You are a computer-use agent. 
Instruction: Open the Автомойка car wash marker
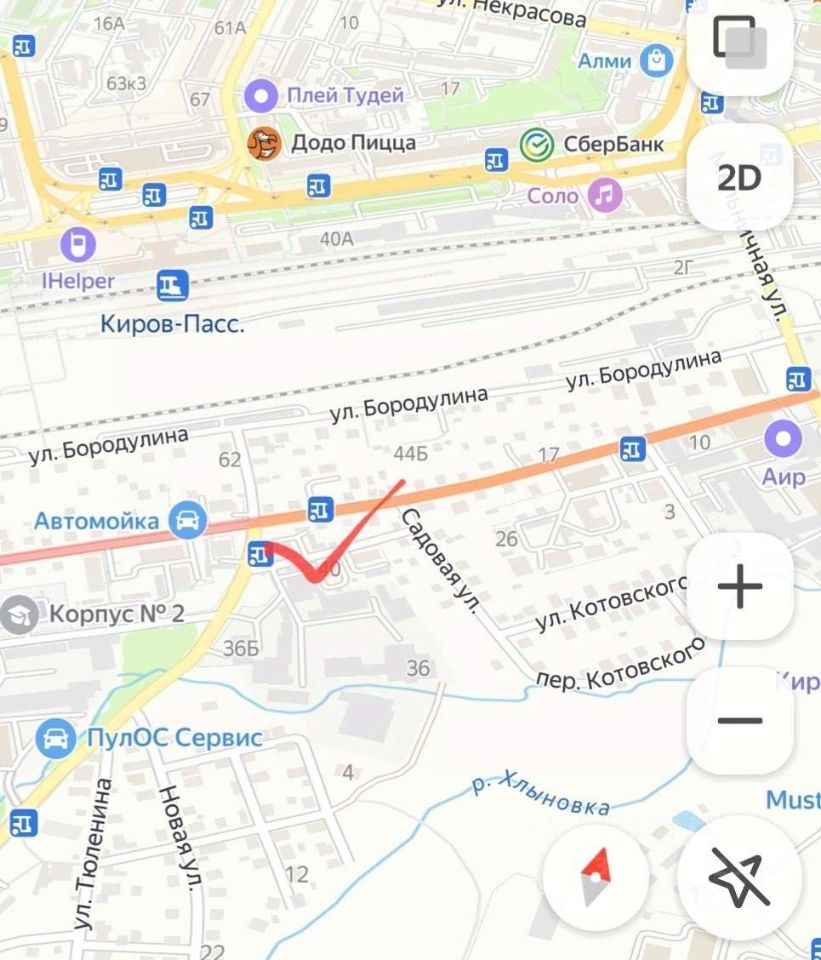(186, 520)
